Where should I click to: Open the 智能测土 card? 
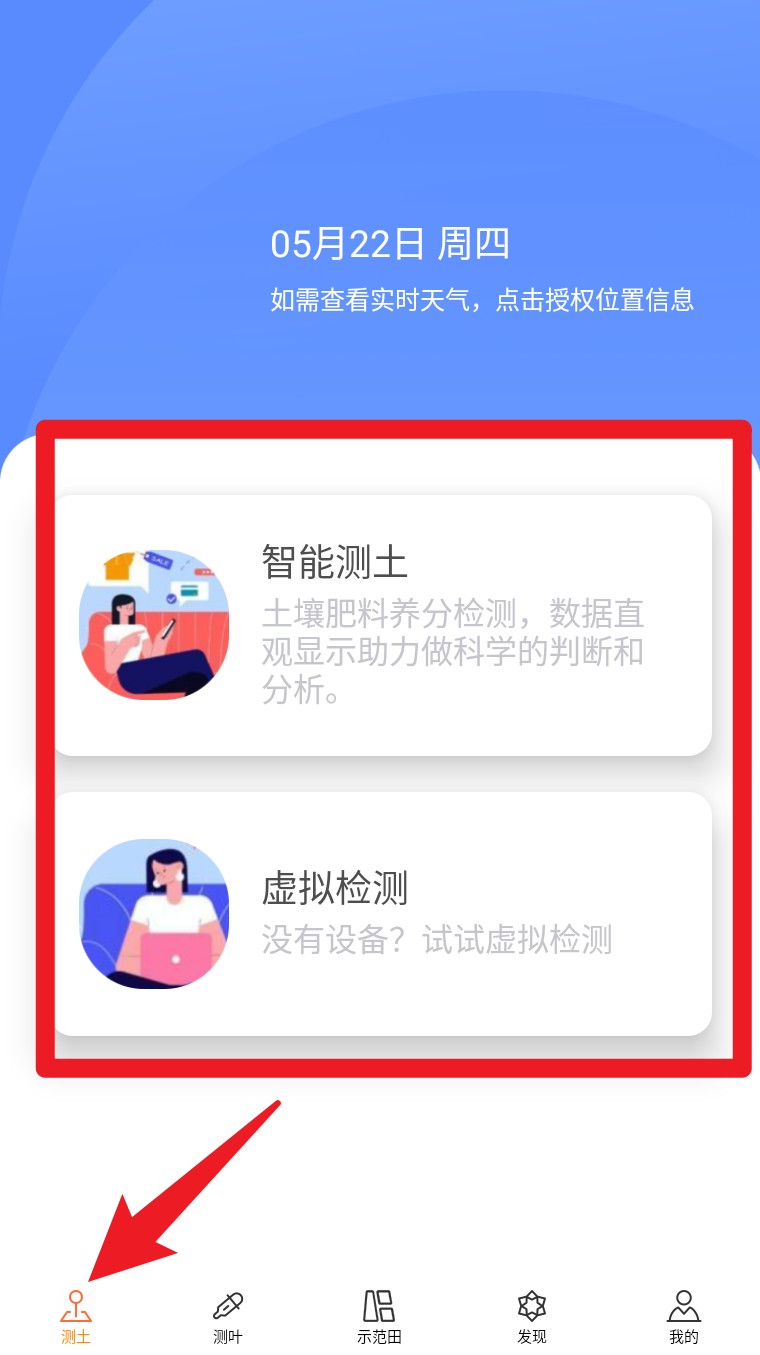click(382, 625)
